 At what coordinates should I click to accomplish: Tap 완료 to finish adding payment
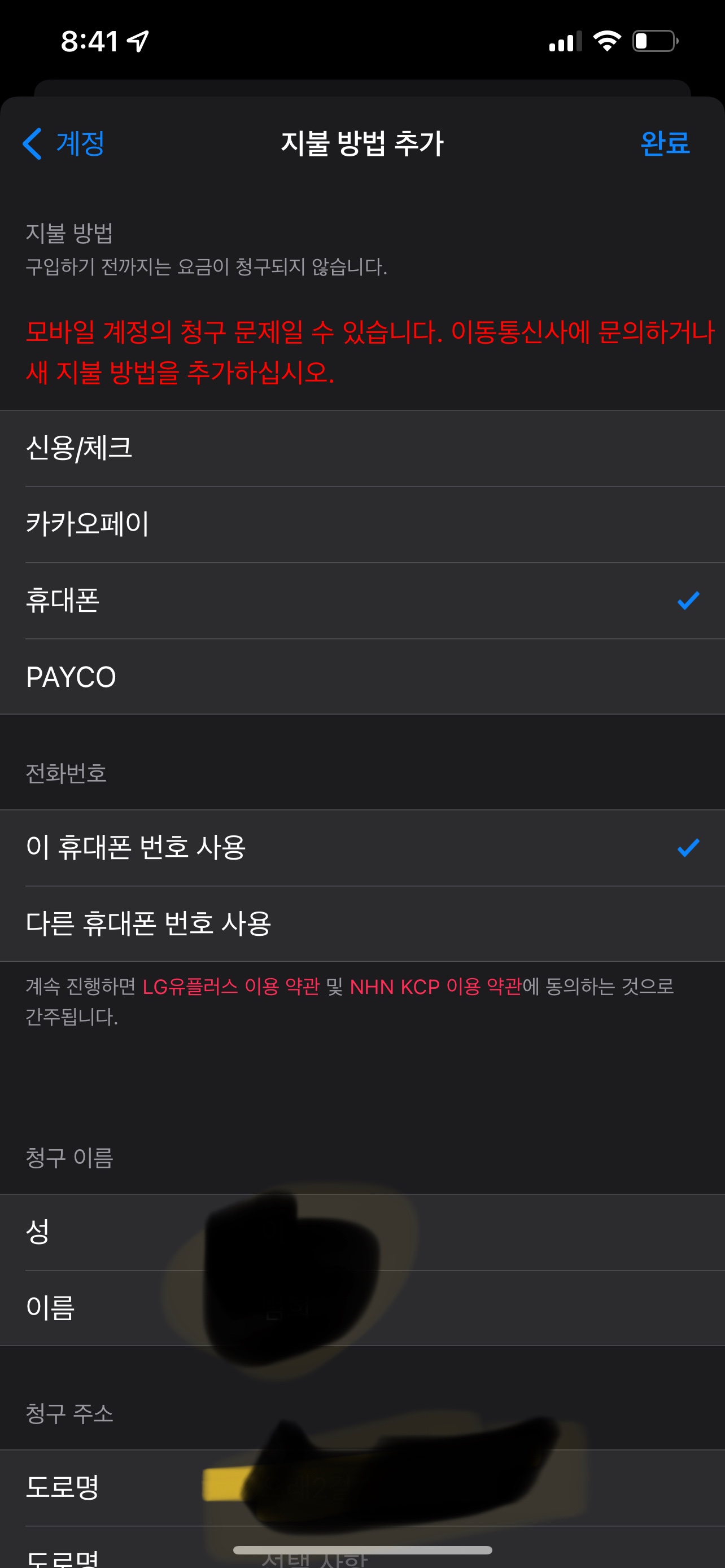coord(664,144)
